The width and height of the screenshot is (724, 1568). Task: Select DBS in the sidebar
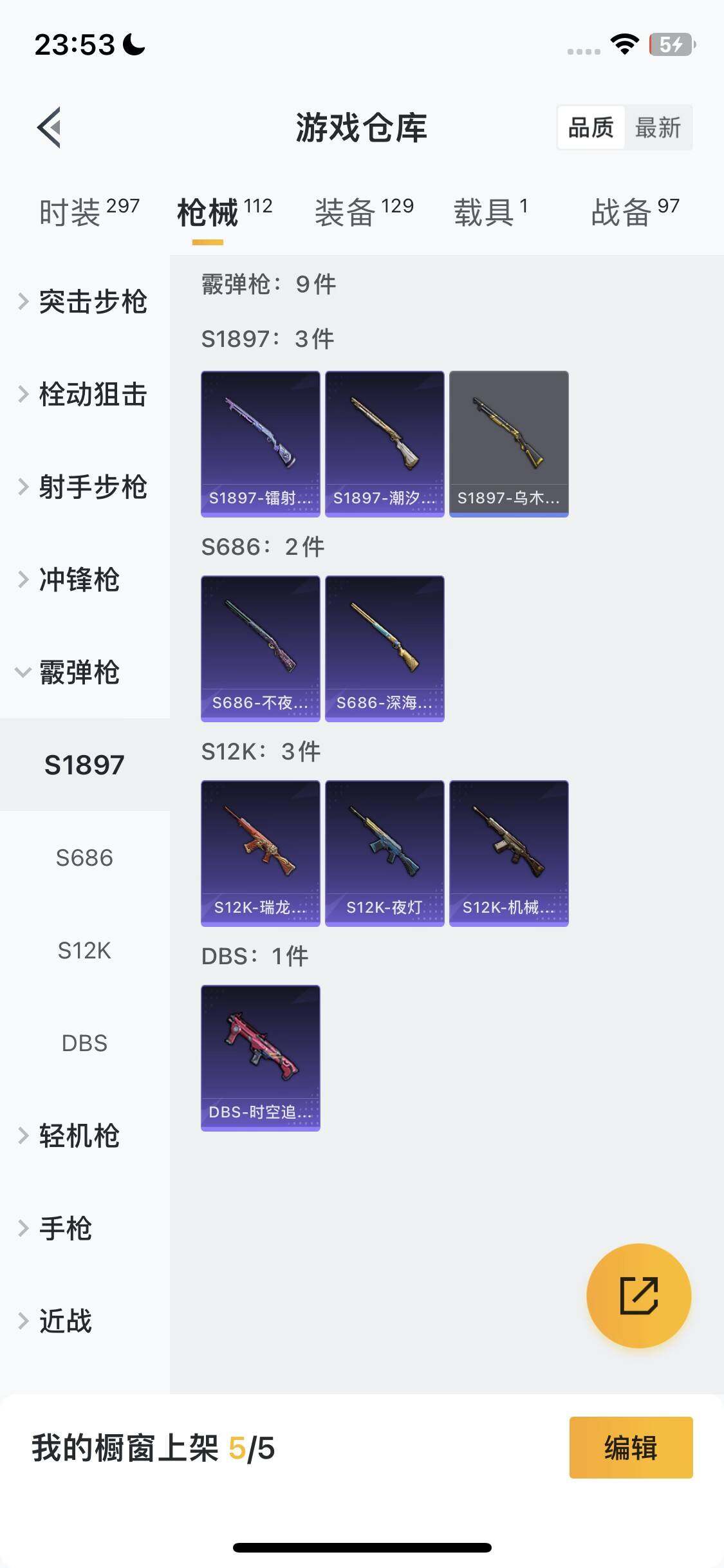(84, 1043)
